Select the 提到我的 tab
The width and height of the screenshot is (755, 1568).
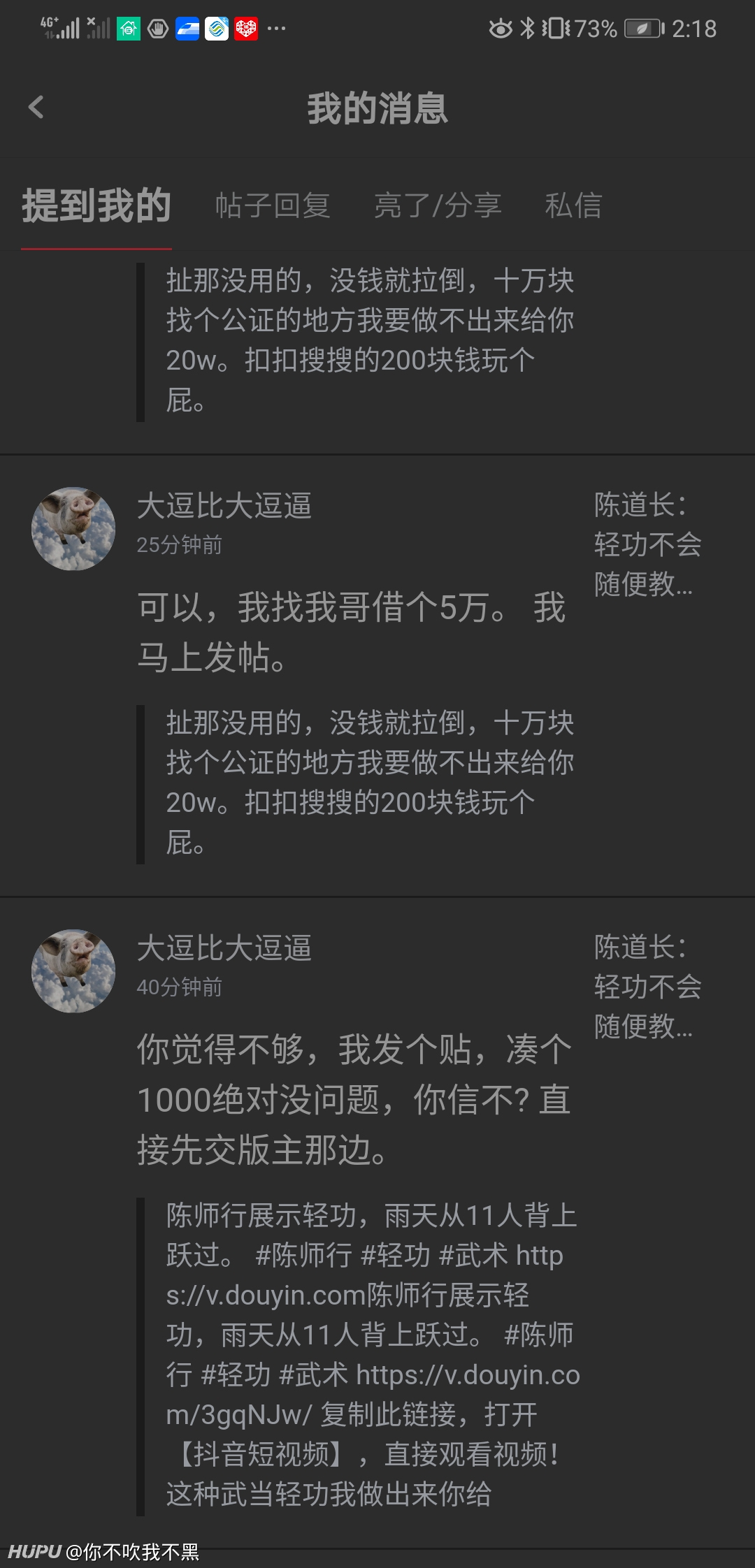pyautogui.click(x=96, y=205)
